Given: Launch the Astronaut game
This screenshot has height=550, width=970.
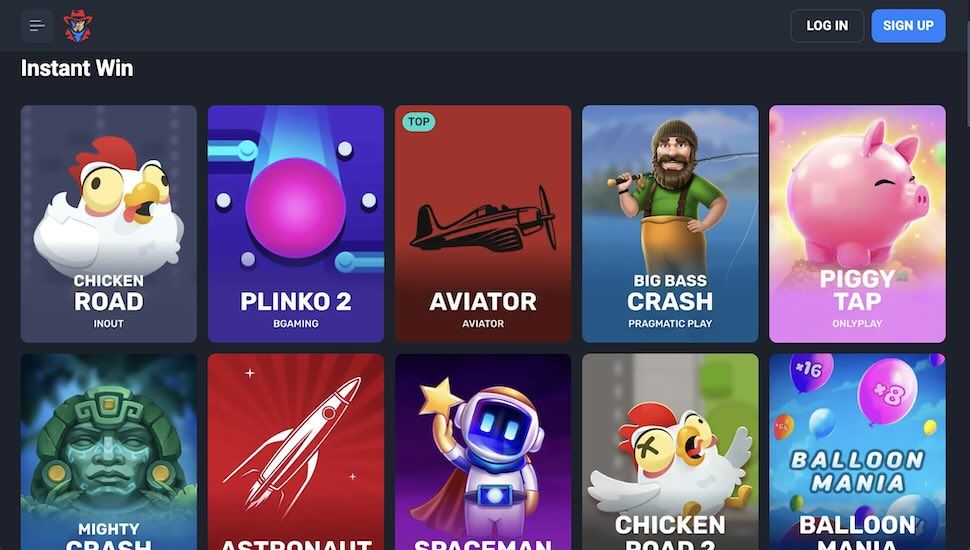Looking at the screenshot, I should click(x=296, y=452).
